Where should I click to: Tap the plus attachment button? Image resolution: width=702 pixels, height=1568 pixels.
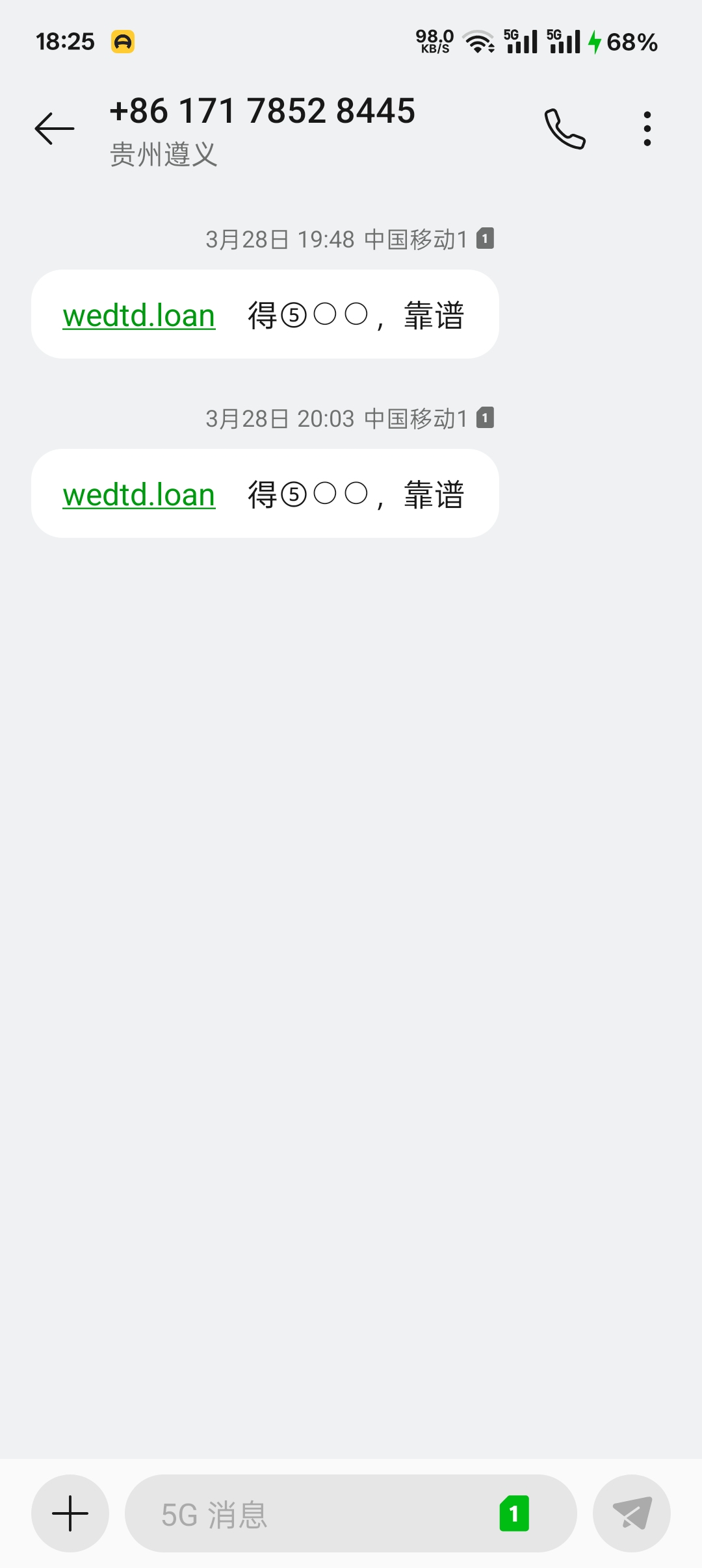pos(70,1513)
